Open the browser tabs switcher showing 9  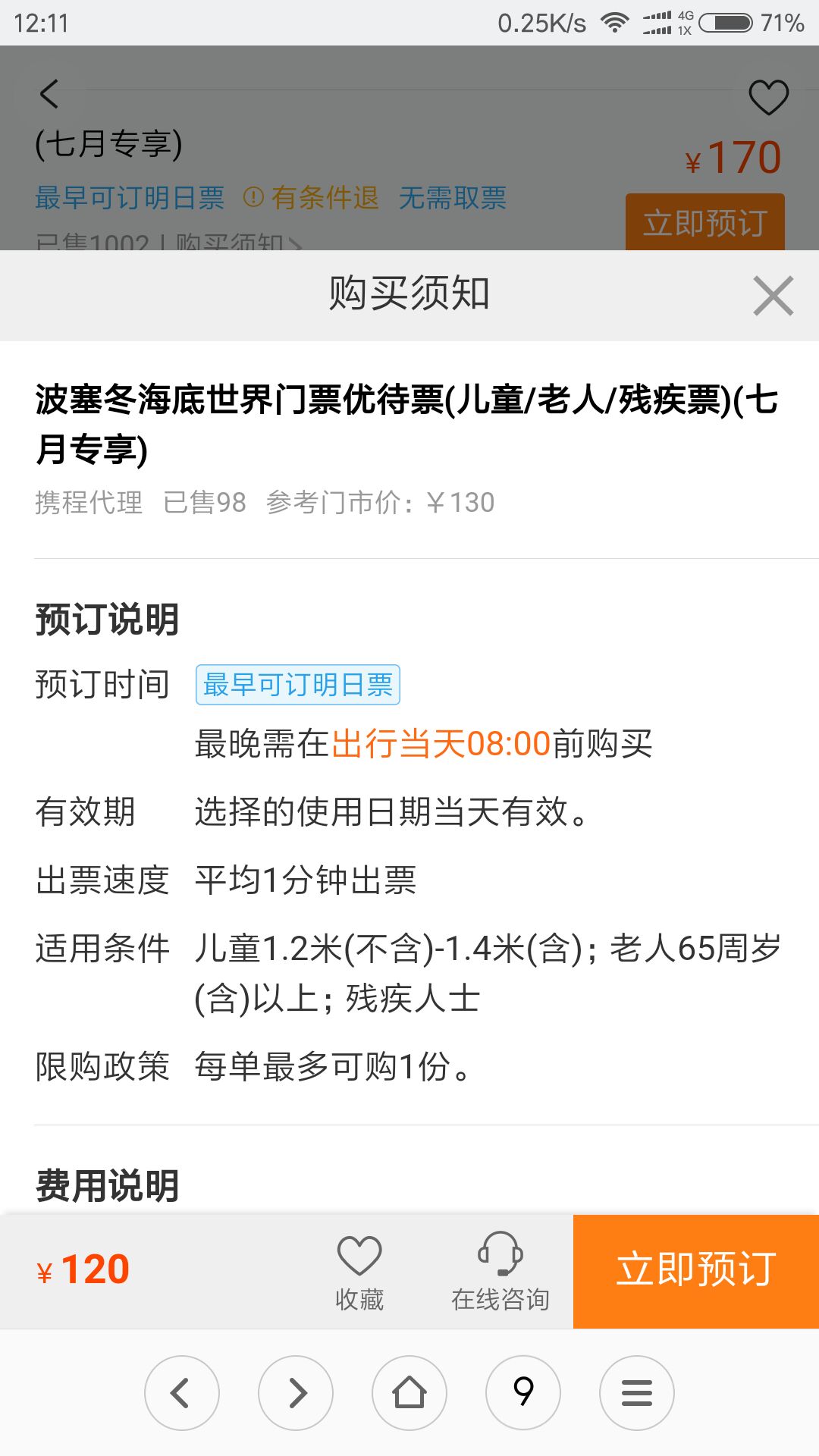click(x=523, y=1392)
